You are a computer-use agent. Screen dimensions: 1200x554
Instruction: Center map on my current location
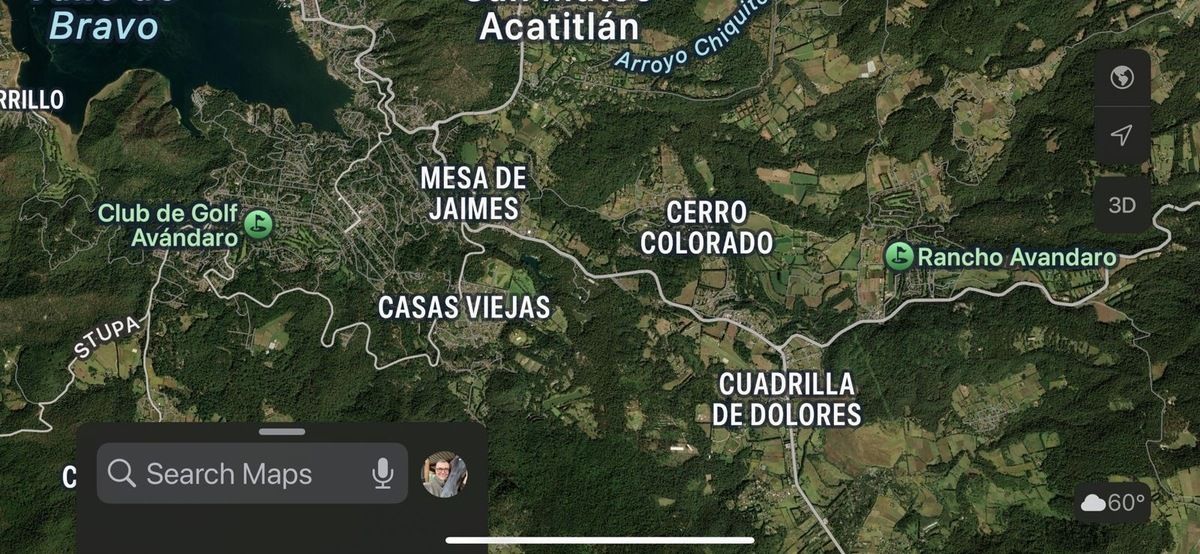(1121, 135)
